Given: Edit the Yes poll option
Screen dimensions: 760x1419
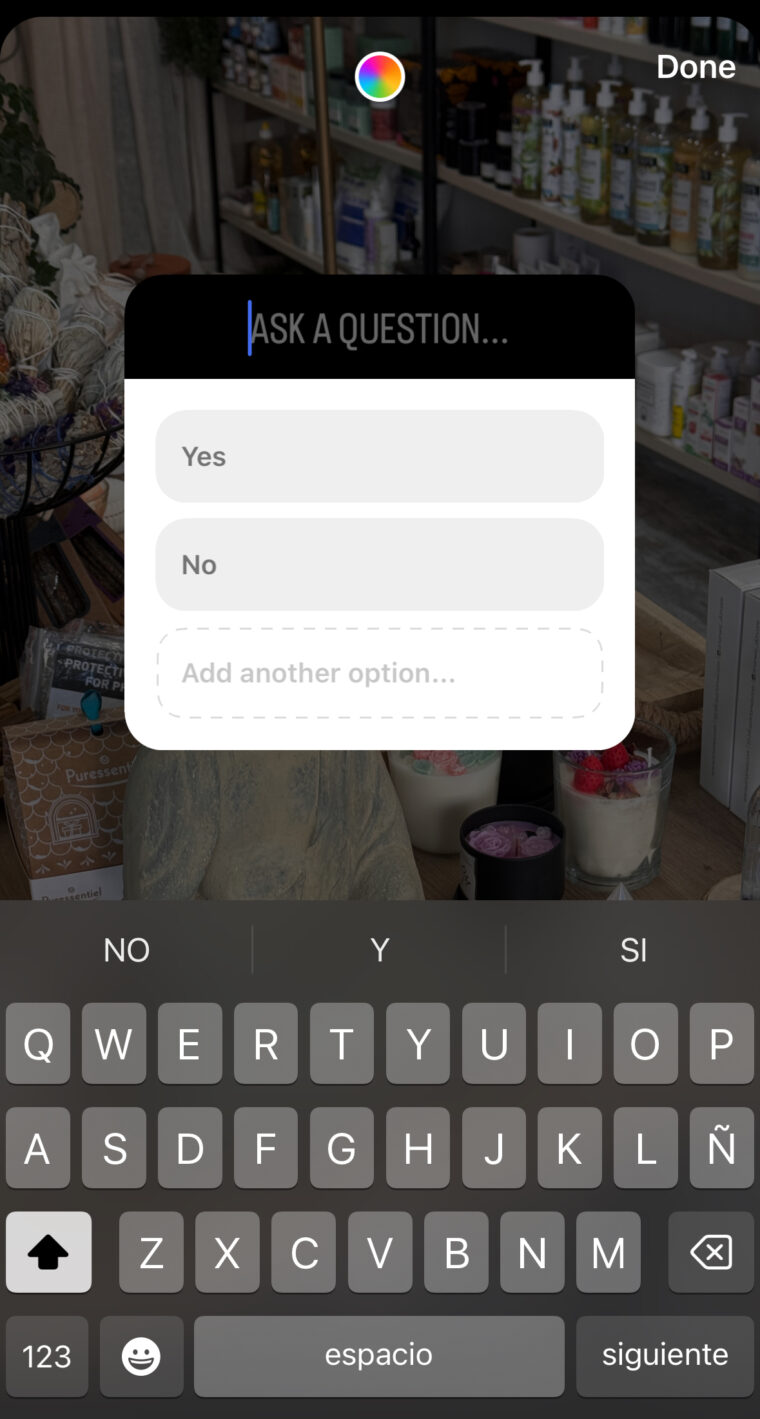Looking at the screenshot, I should [380, 456].
